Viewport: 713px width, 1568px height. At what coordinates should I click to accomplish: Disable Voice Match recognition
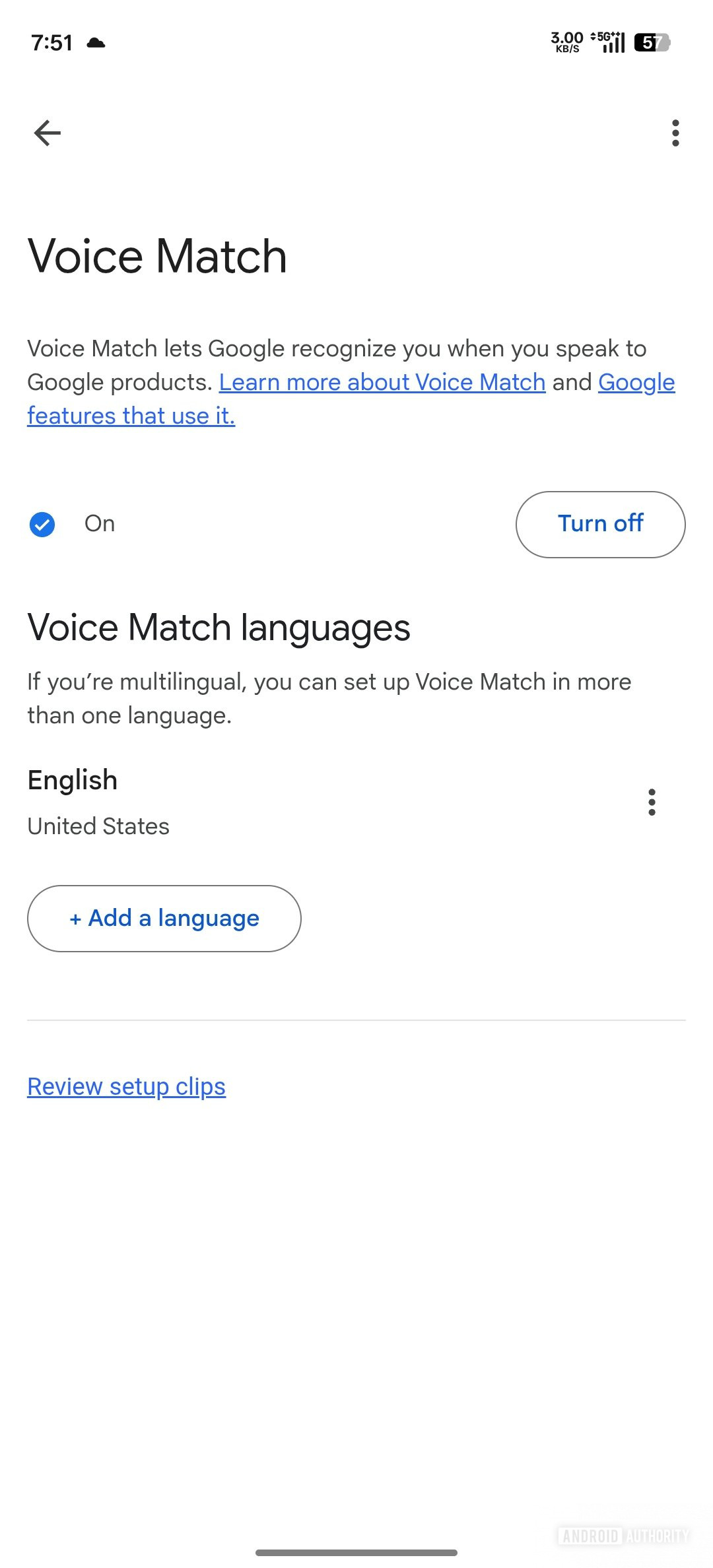[599, 523]
